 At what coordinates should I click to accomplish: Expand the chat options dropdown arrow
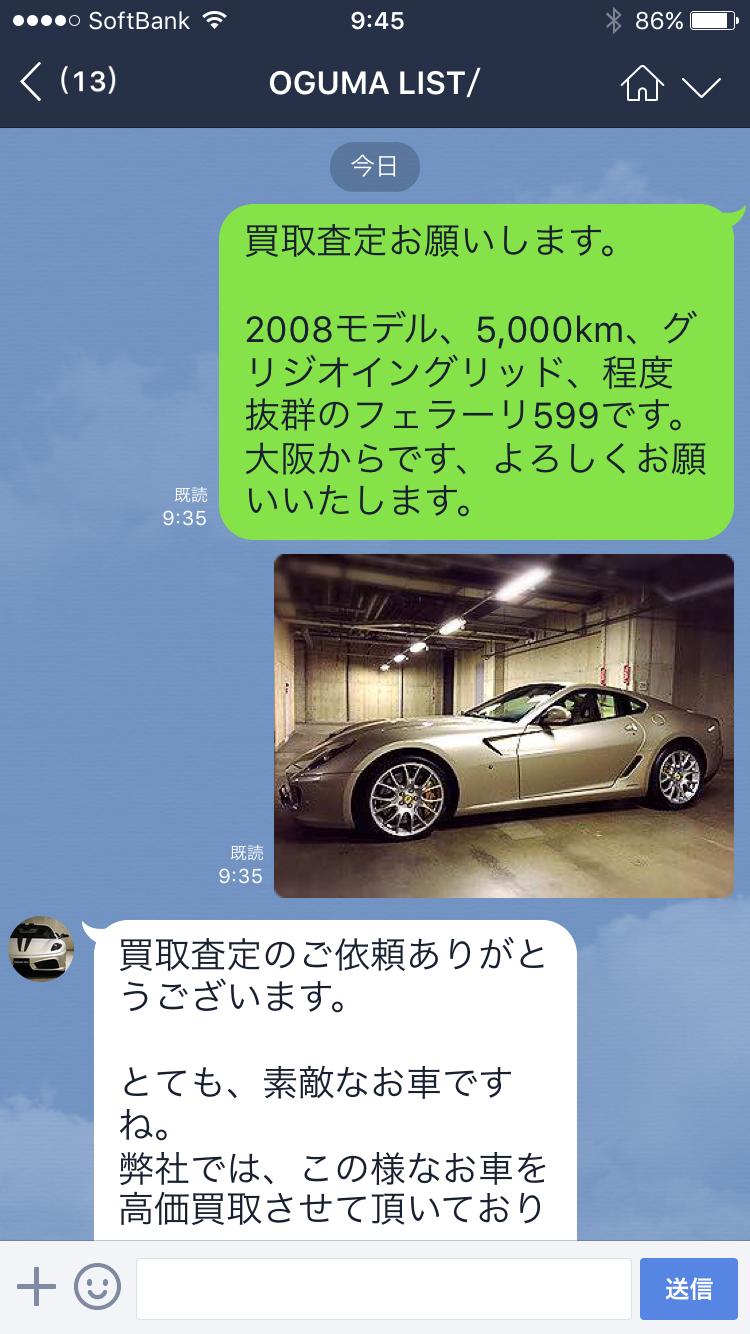coord(702,86)
